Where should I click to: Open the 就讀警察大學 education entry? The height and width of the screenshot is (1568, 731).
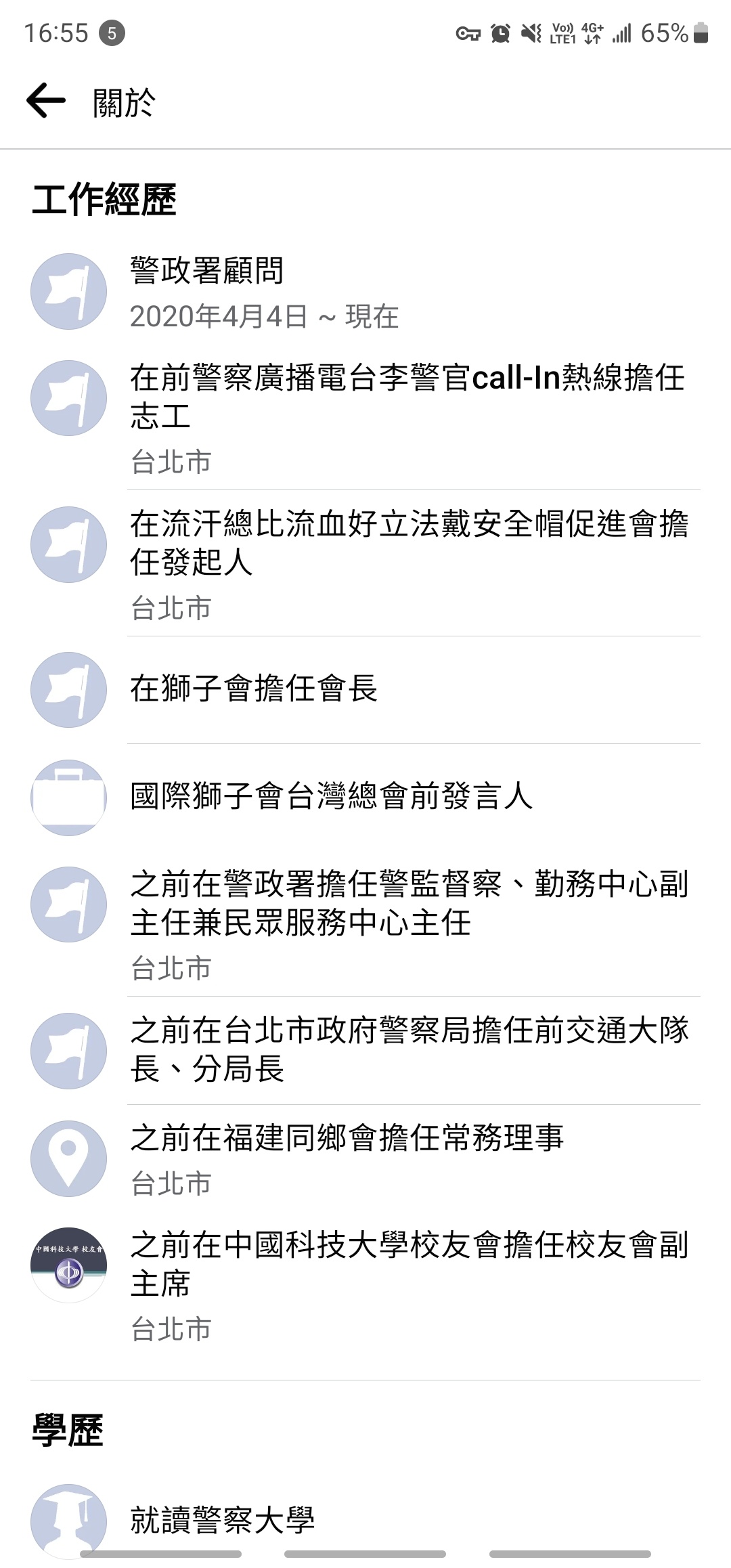pyautogui.click(x=365, y=1520)
